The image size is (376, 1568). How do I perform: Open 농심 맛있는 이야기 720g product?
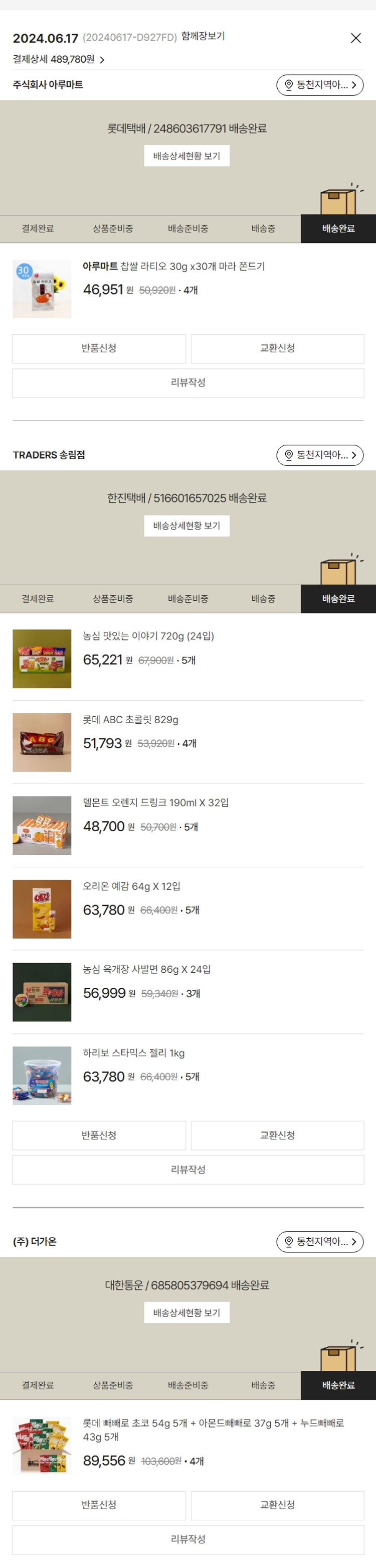(148, 636)
